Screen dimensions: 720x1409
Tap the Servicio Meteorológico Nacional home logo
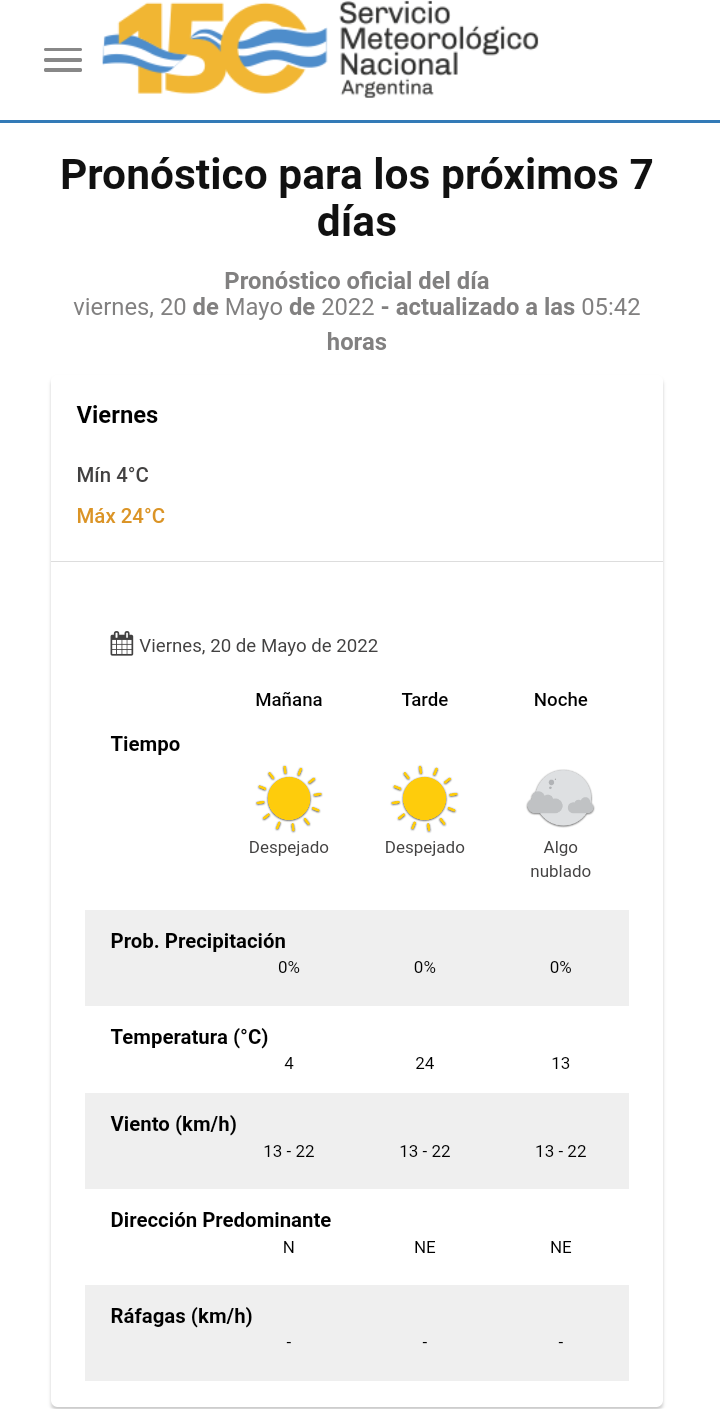[x=320, y=49]
